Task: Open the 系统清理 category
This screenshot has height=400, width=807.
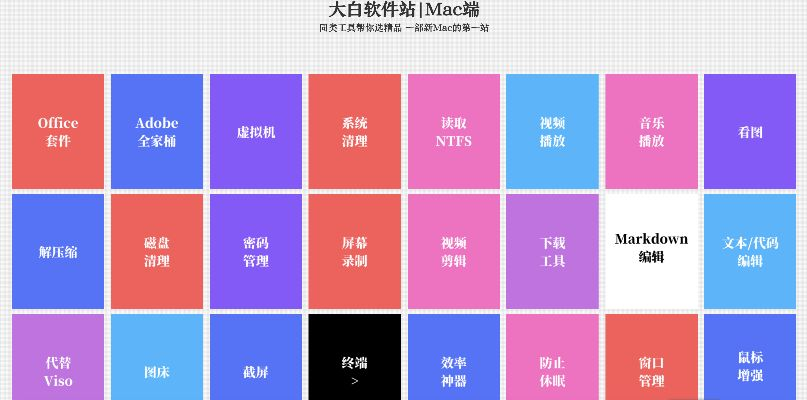Action: coord(354,131)
